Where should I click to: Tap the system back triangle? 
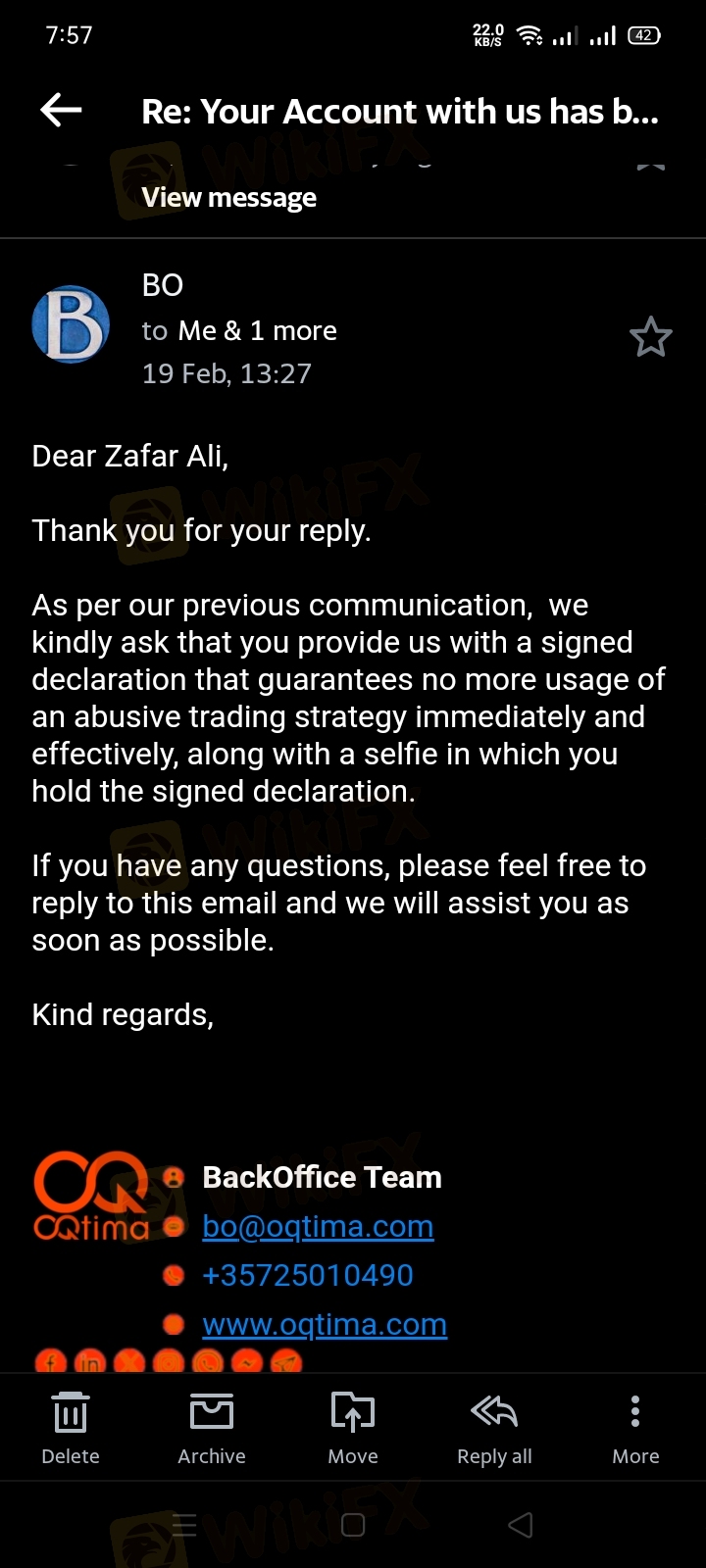[521, 1525]
